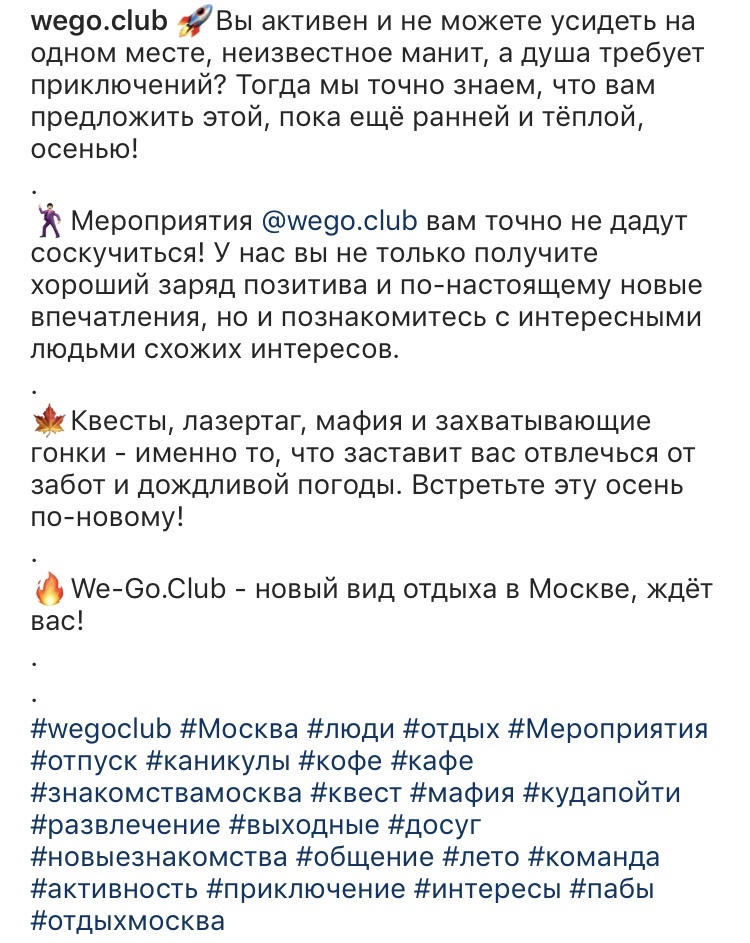View posts tagged #отдыхмосква
The width and height of the screenshot is (750, 943).
(129, 921)
